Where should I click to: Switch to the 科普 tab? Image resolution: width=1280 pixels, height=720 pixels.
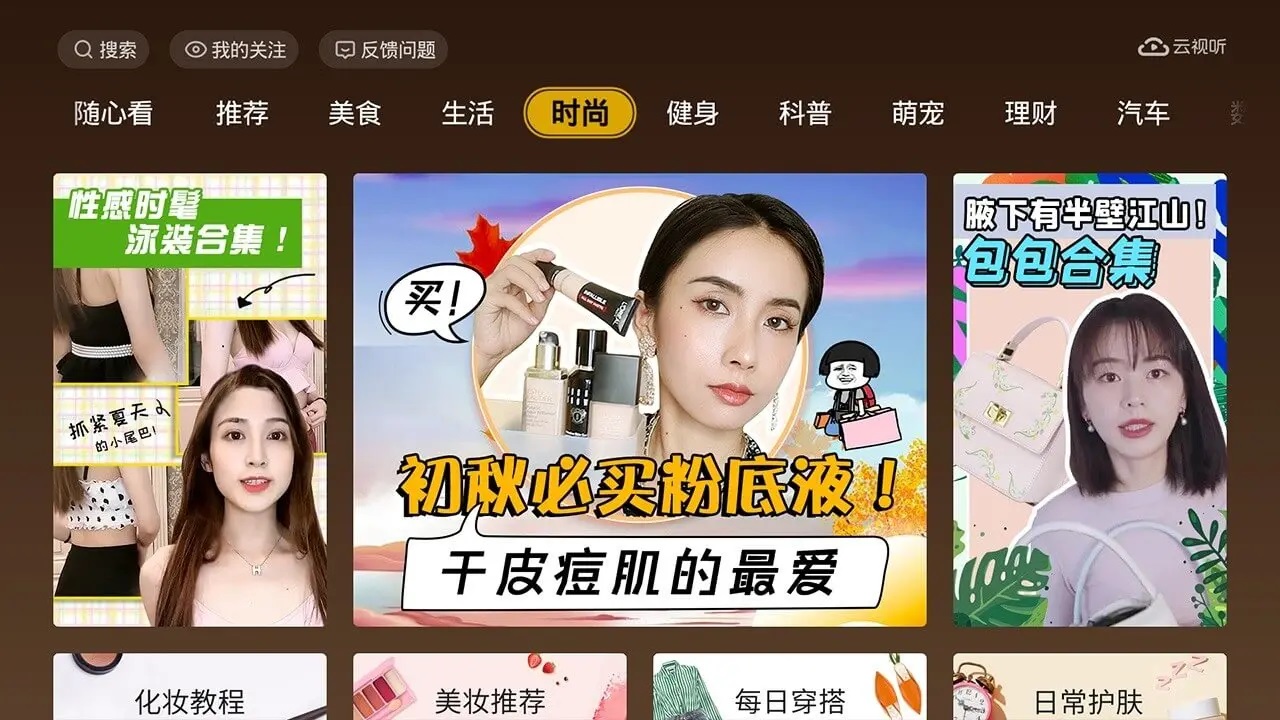[805, 113]
